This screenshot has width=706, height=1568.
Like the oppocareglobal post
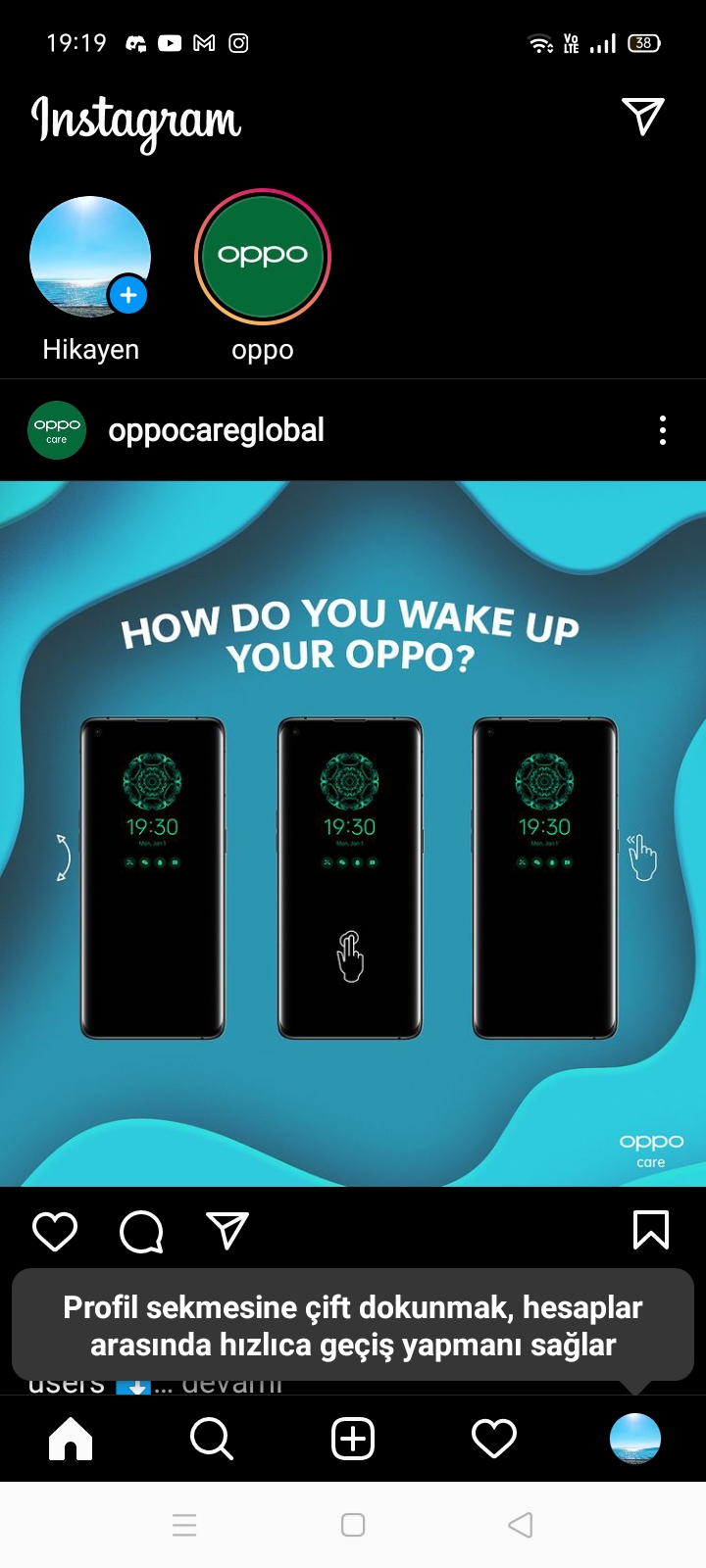point(55,1231)
